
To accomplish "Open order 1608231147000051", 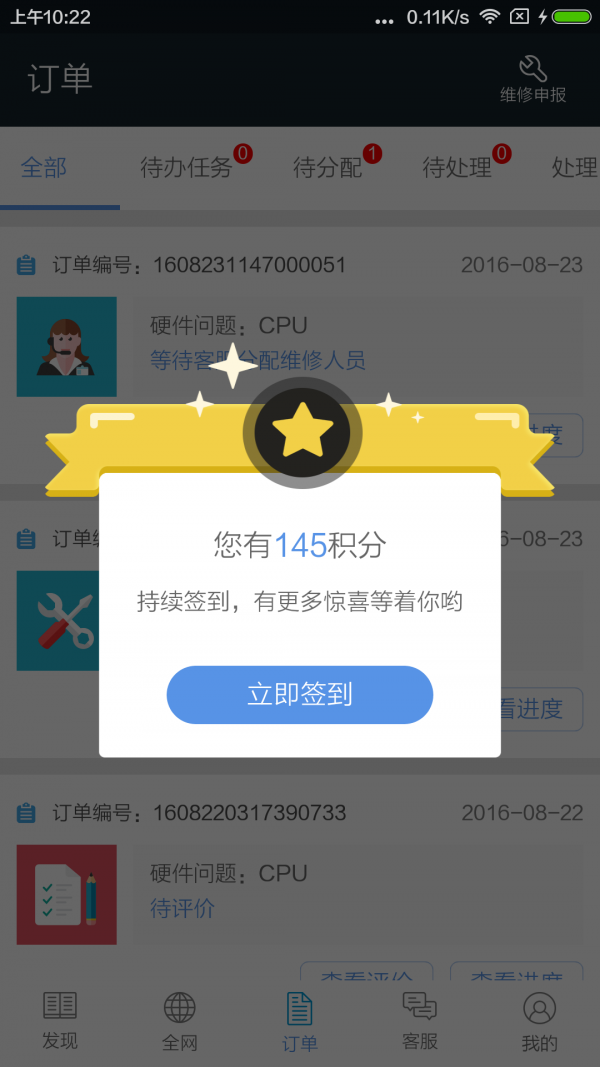I will pyautogui.click(x=249, y=266).
